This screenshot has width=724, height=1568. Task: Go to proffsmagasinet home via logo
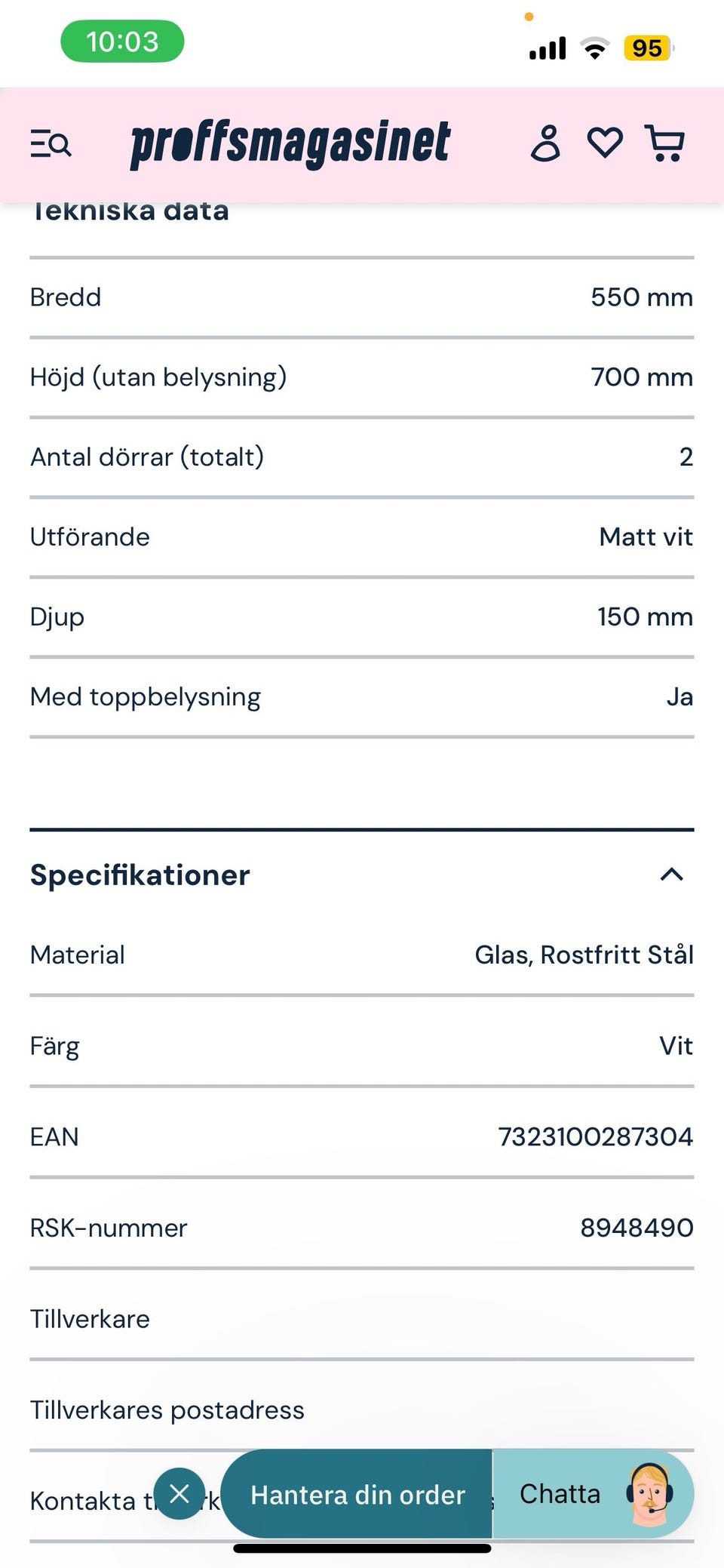(x=290, y=143)
